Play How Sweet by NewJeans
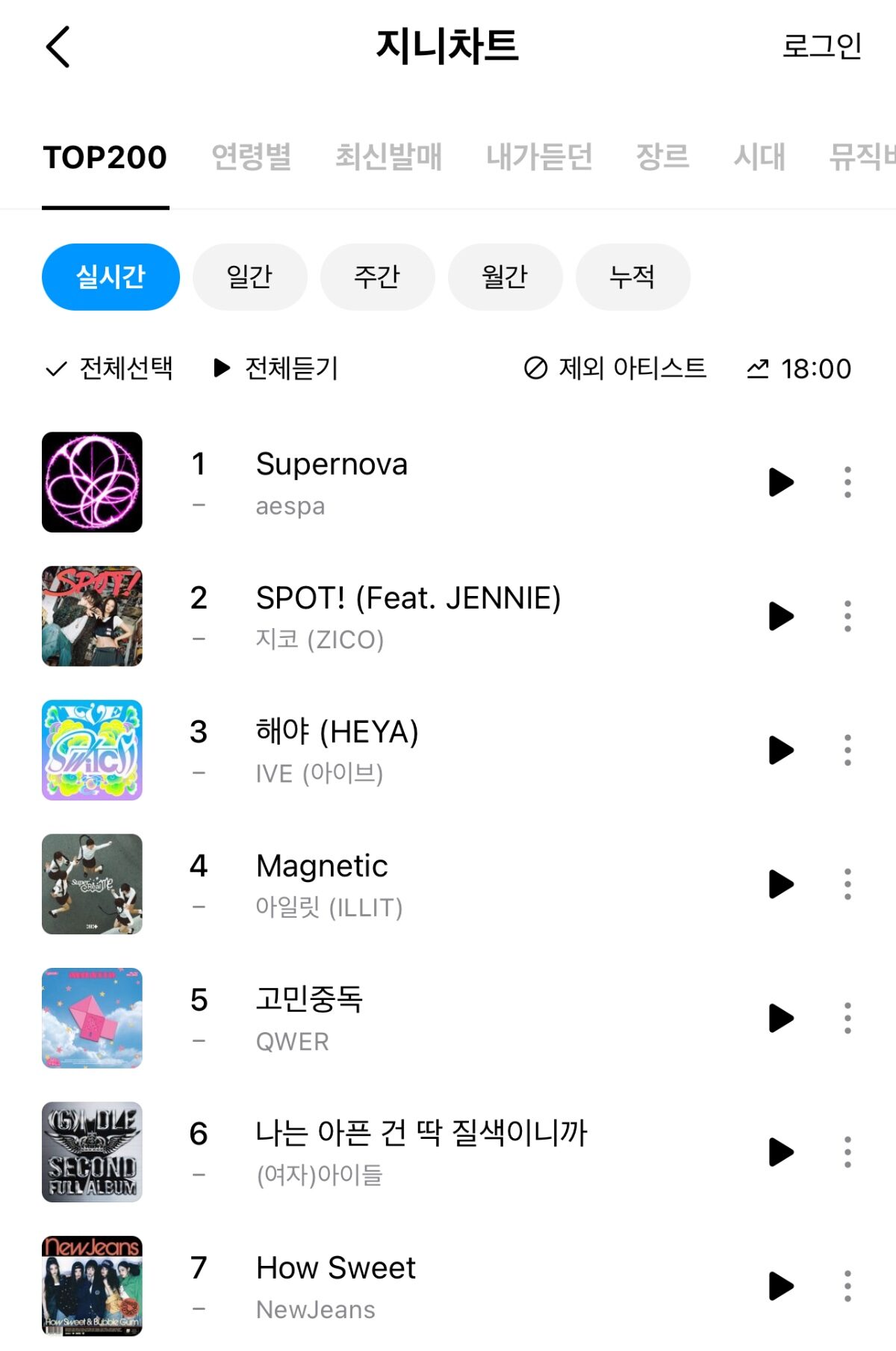Screen dimensions: 896x1351 click(780, 1286)
